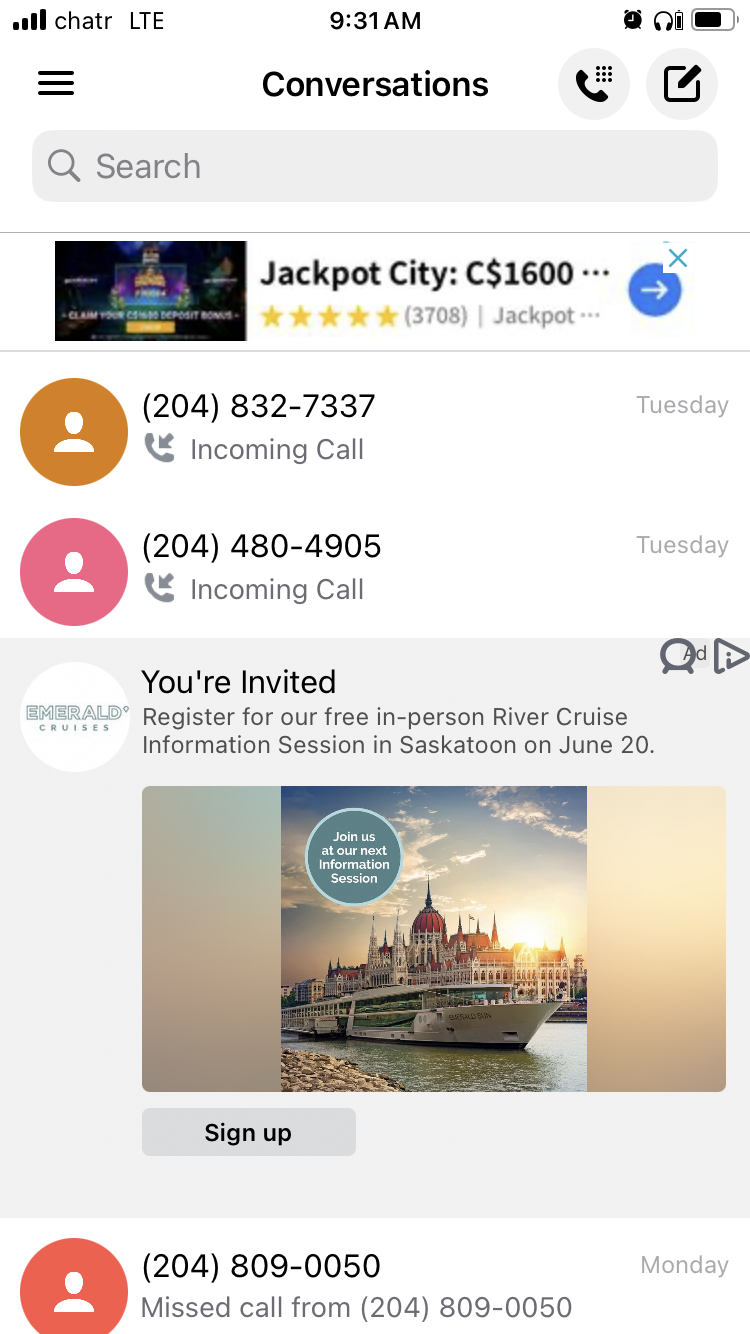This screenshot has width=750, height=1334.
Task: Sign up for Emerald Cruises session
Action: point(248,1132)
